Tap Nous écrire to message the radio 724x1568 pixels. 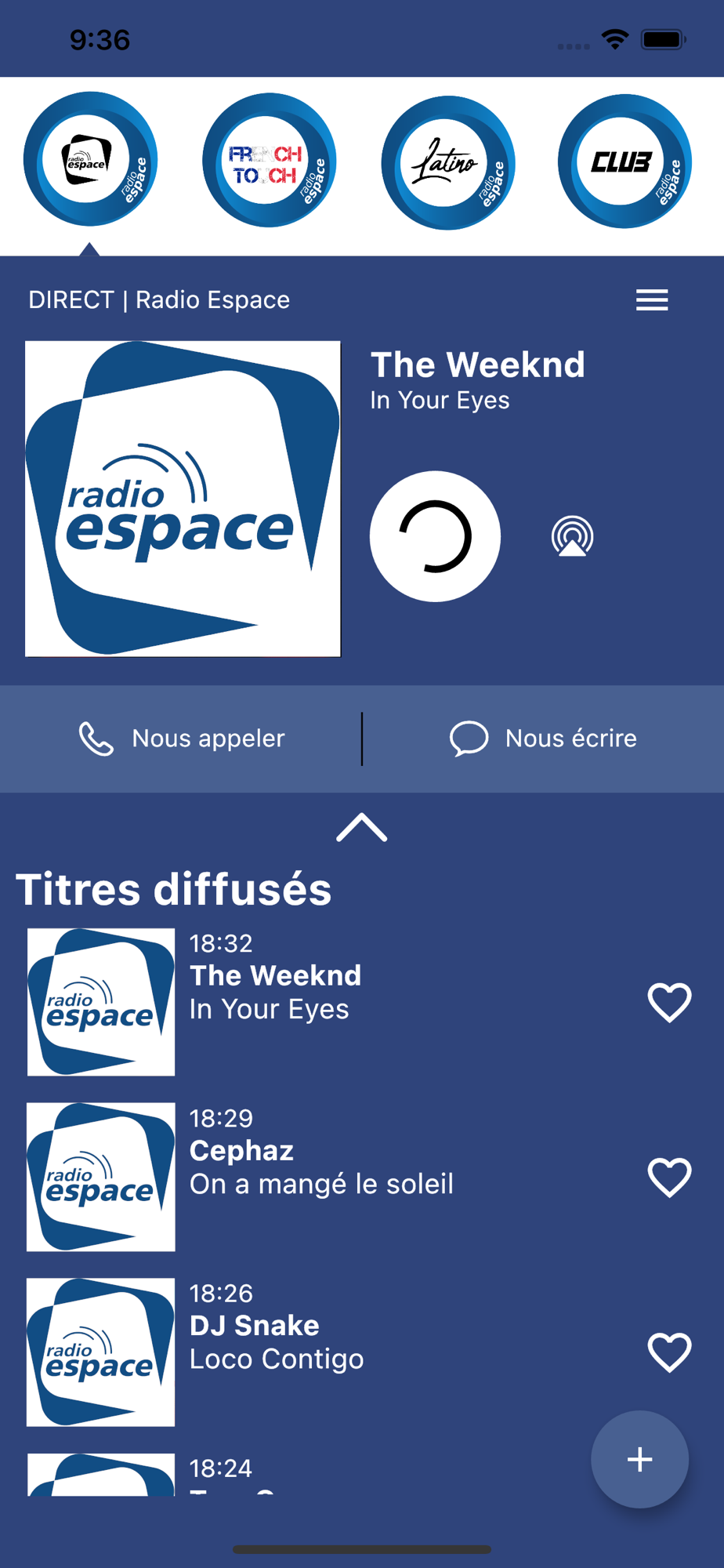[543, 739]
